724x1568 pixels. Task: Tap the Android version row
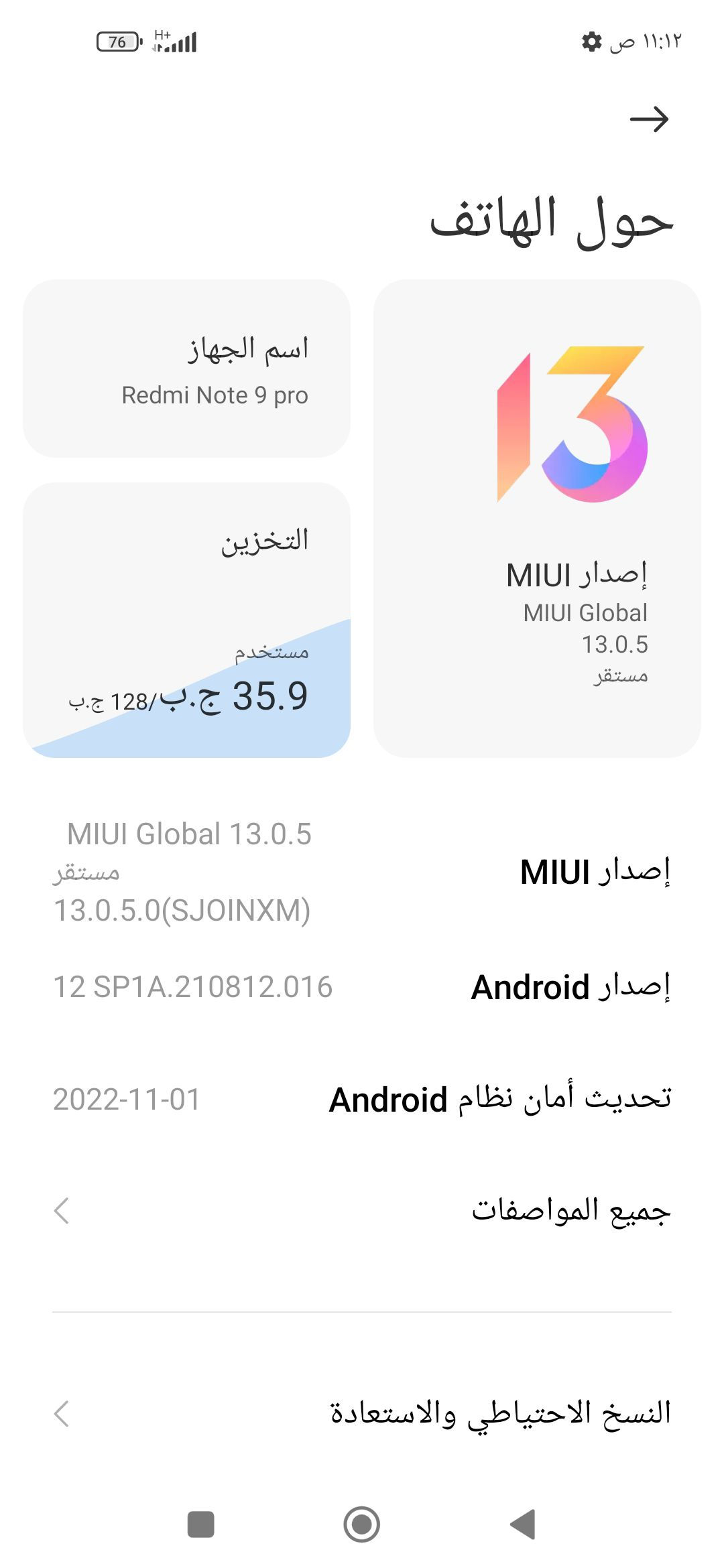(x=362, y=987)
